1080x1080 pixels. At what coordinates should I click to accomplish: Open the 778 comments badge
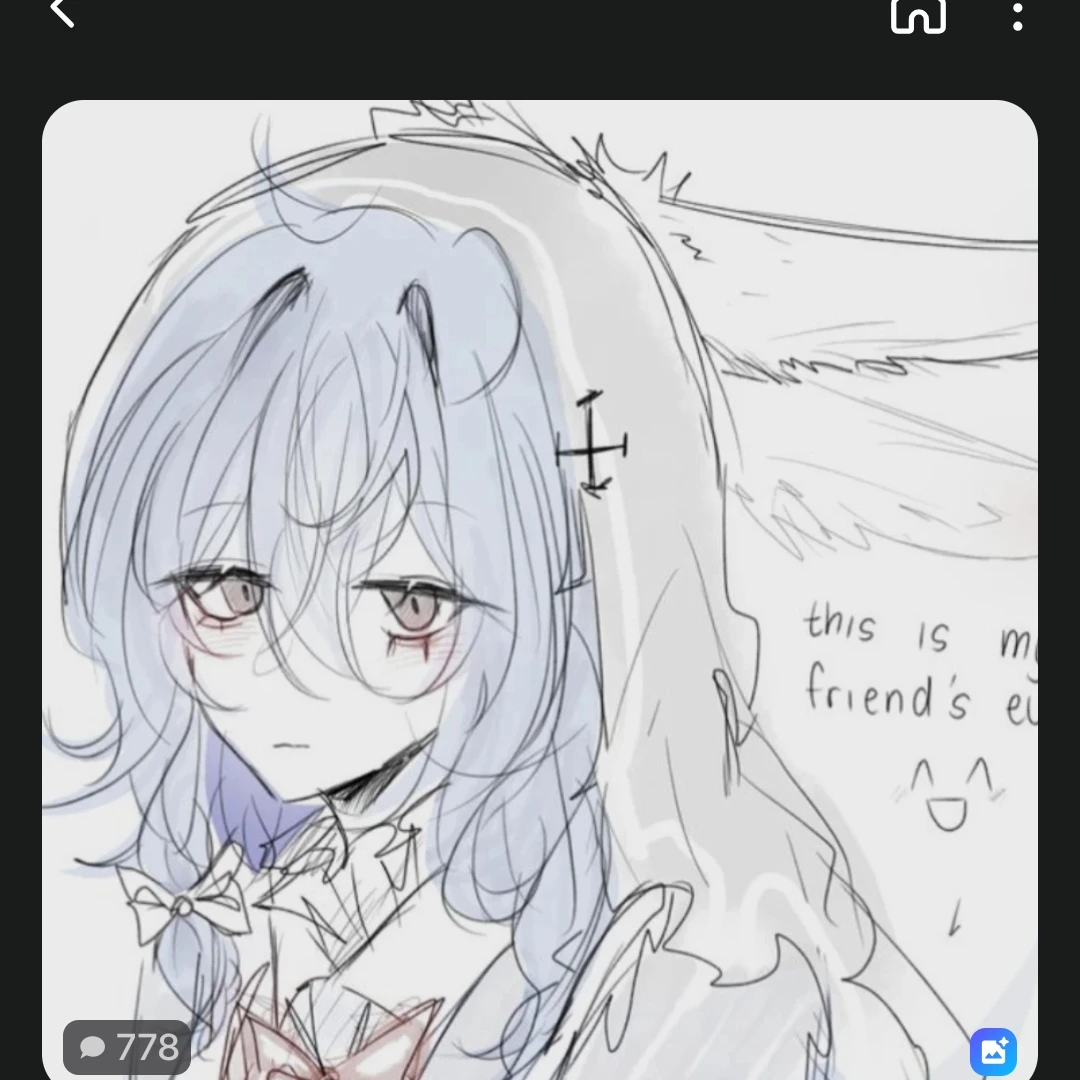pyautogui.click(x=128, y=1047)
